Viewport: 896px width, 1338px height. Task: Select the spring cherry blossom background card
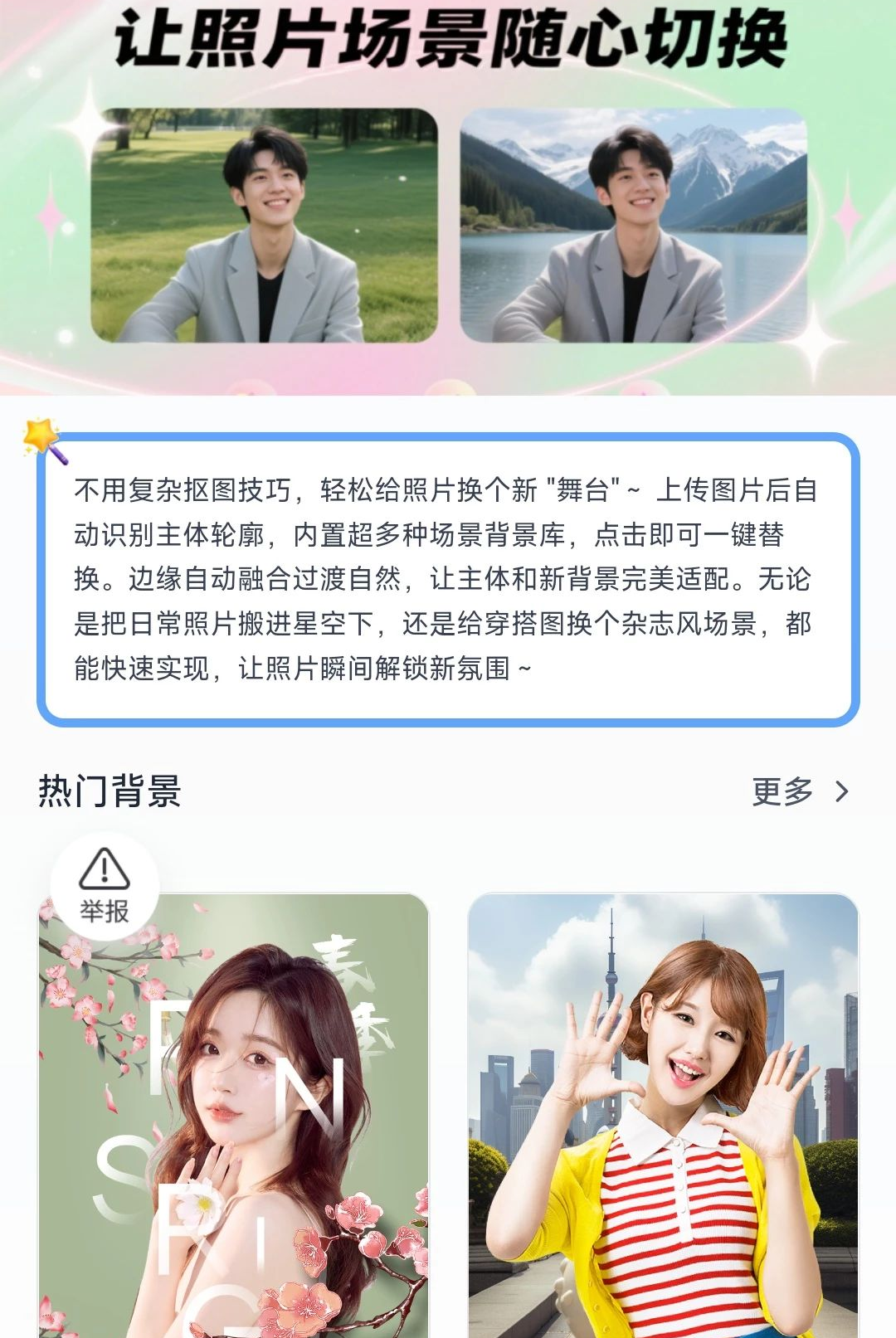click(234, 1116)
